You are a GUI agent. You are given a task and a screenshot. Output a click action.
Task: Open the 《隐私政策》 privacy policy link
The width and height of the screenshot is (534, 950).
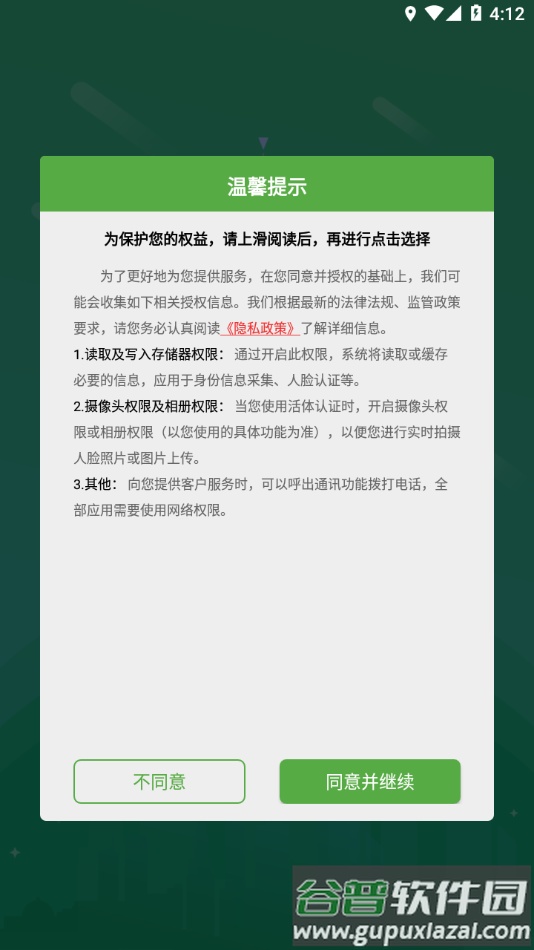260,328
